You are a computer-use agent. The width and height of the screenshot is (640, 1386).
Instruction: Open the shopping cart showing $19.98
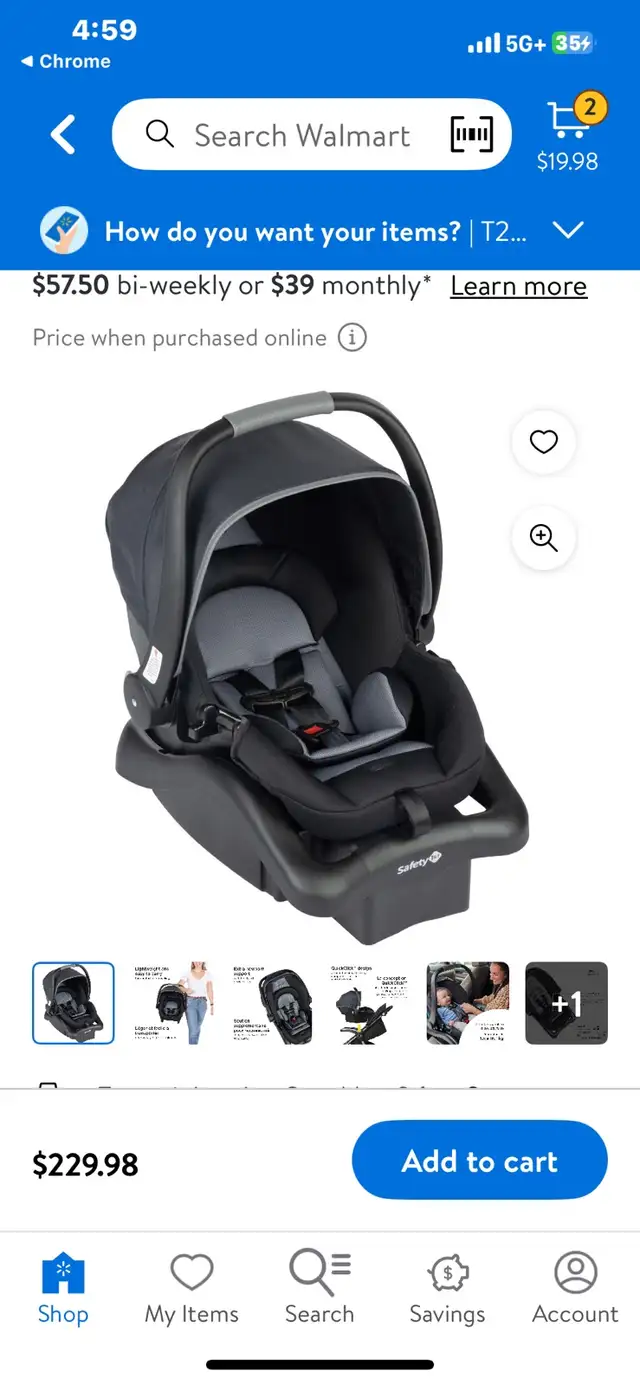tap(568, 136)
